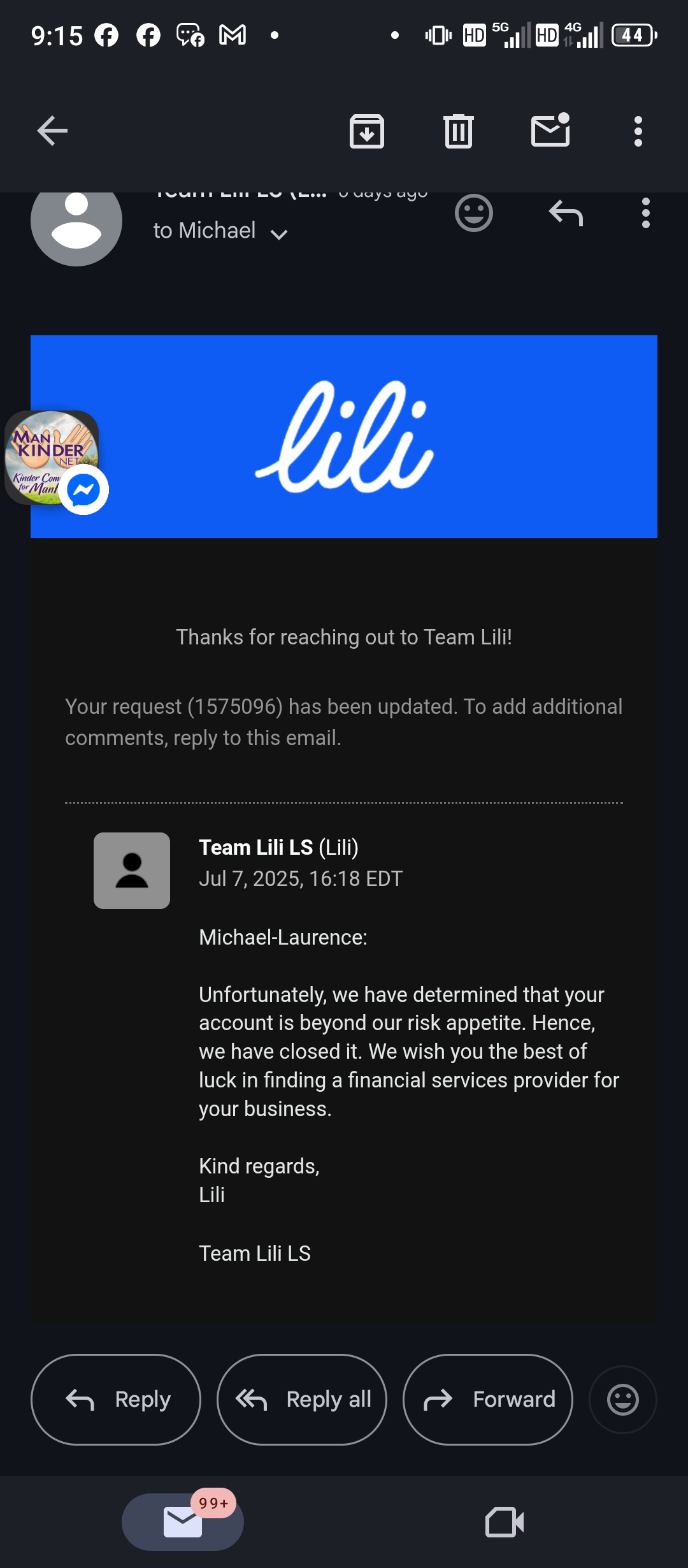Mark the email as unread

click(x=550, y=130)
